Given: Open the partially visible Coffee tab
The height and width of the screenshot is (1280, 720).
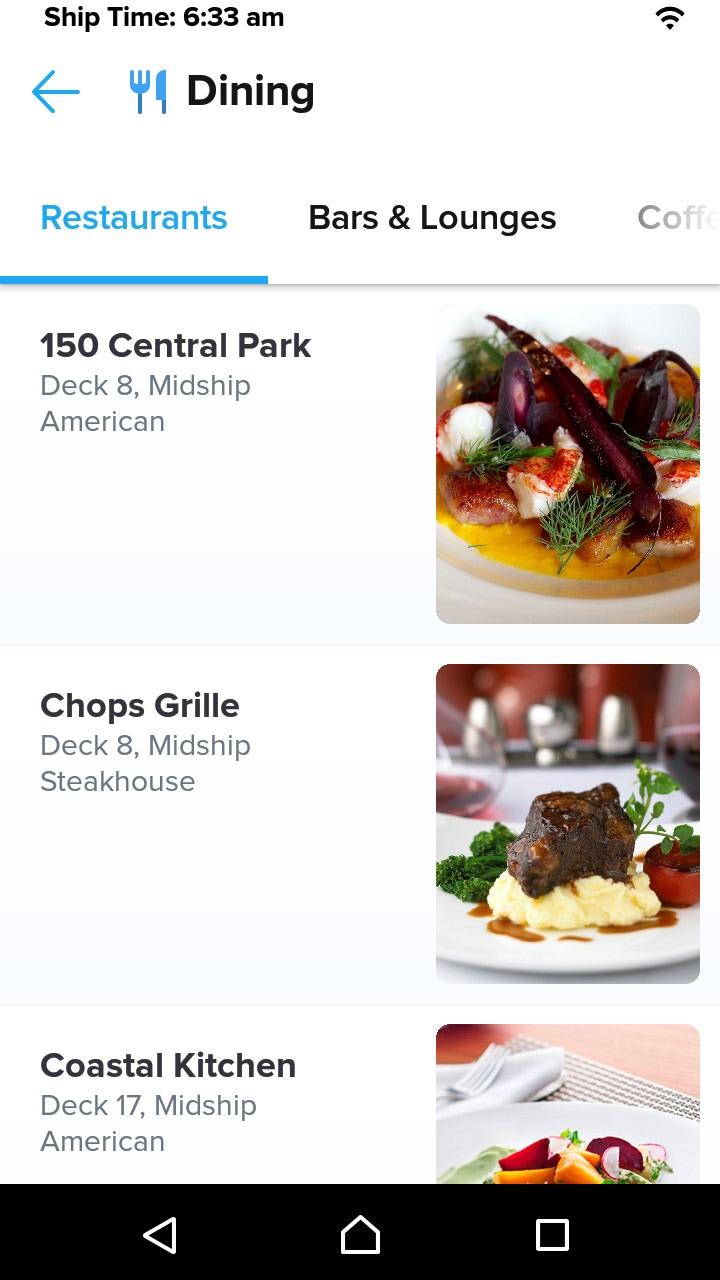Looking at the screenshot, I should pyautogui.click(x=677, y=218).
